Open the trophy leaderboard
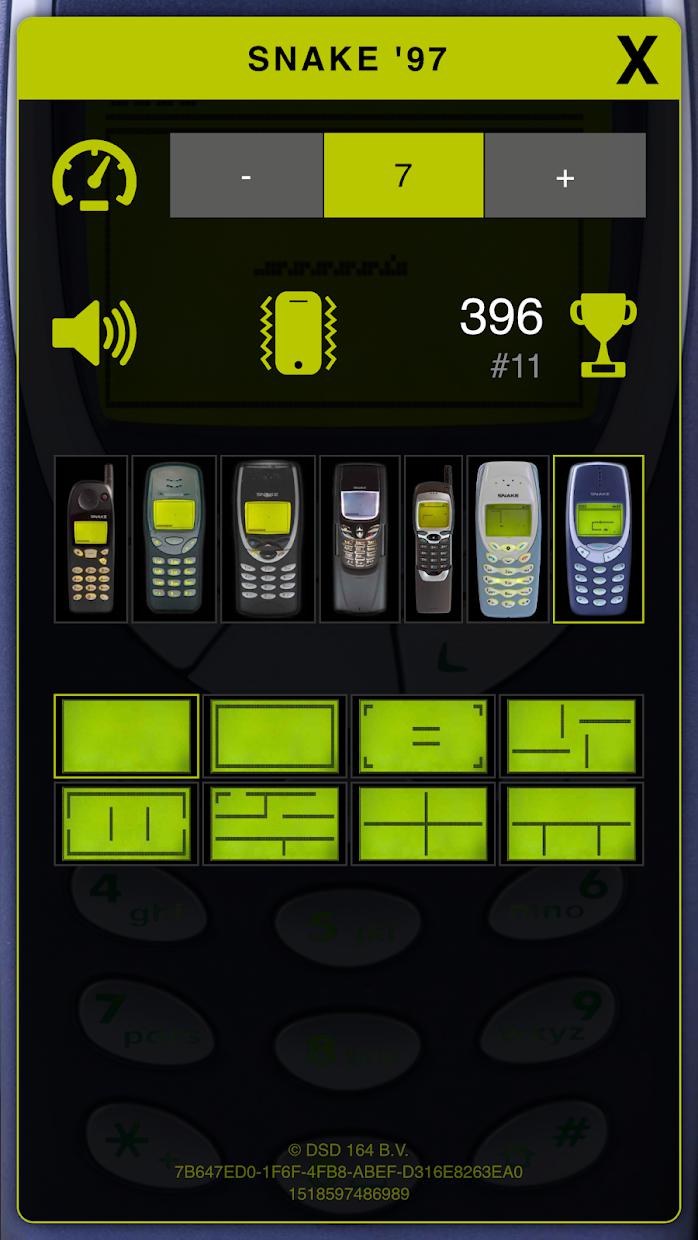The height and width of the screenshot is (1240, 698). point(602,334)
